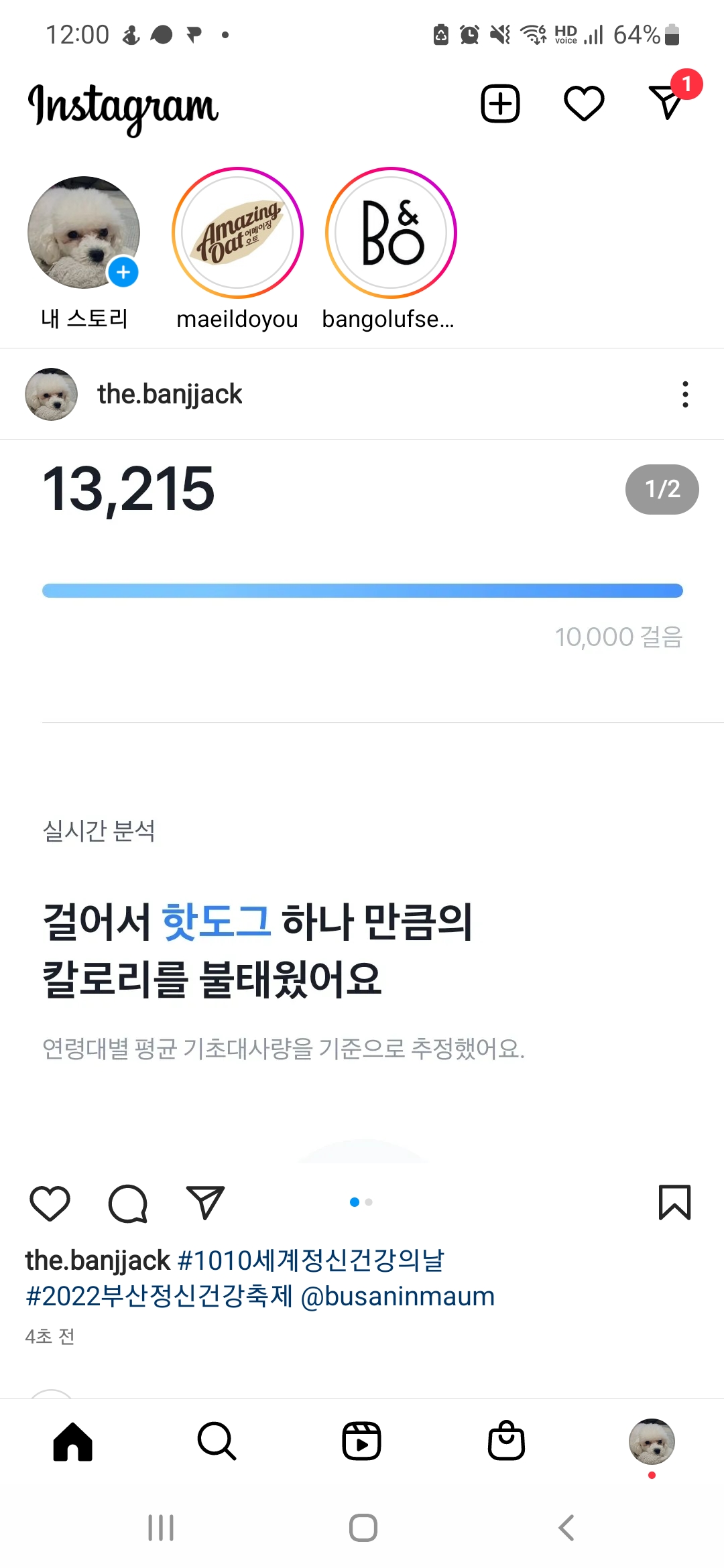Viewport: 724px width, 1568px height.
Task: Comment on the.banjjack's post
Action: point(127,1203)
